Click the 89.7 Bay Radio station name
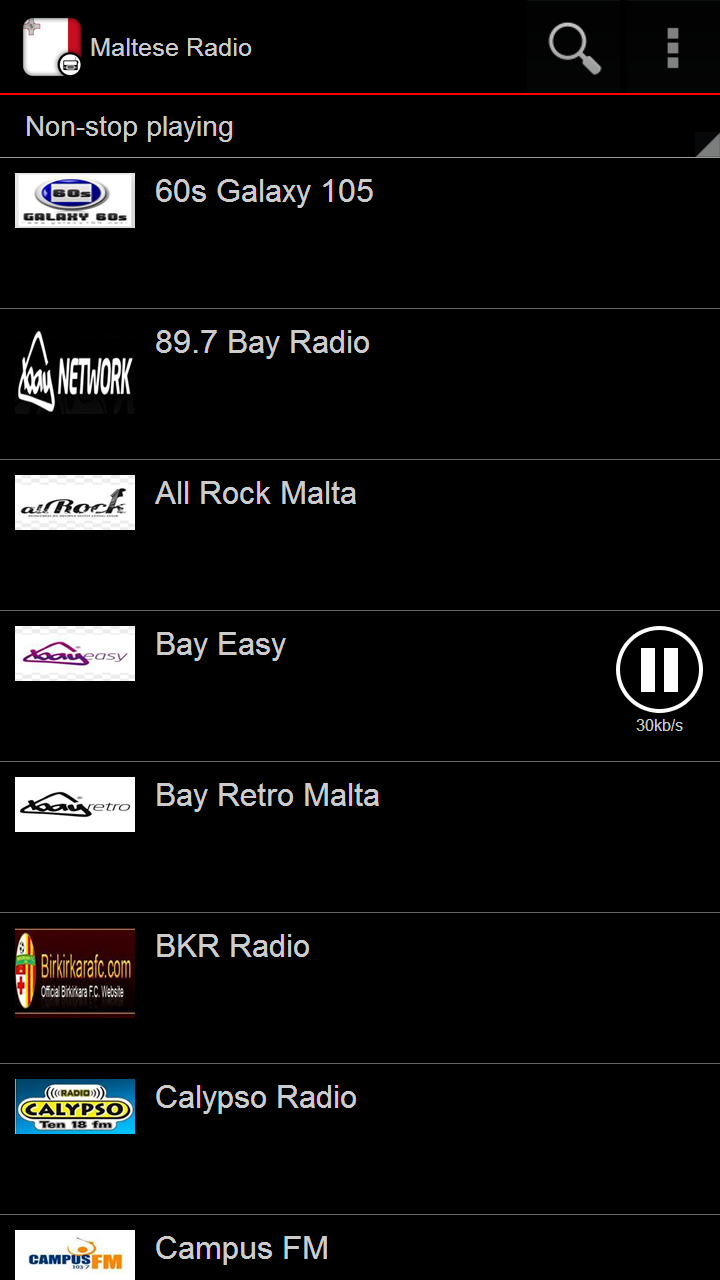Viewport: 720px width, 1280px height. tap(262, 342)
